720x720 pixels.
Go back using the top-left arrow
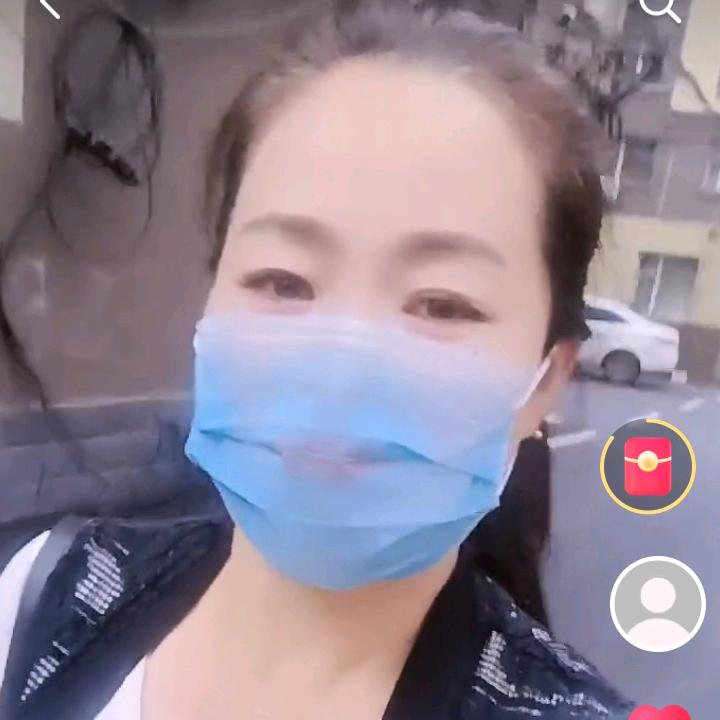click(x=48, y=8)
